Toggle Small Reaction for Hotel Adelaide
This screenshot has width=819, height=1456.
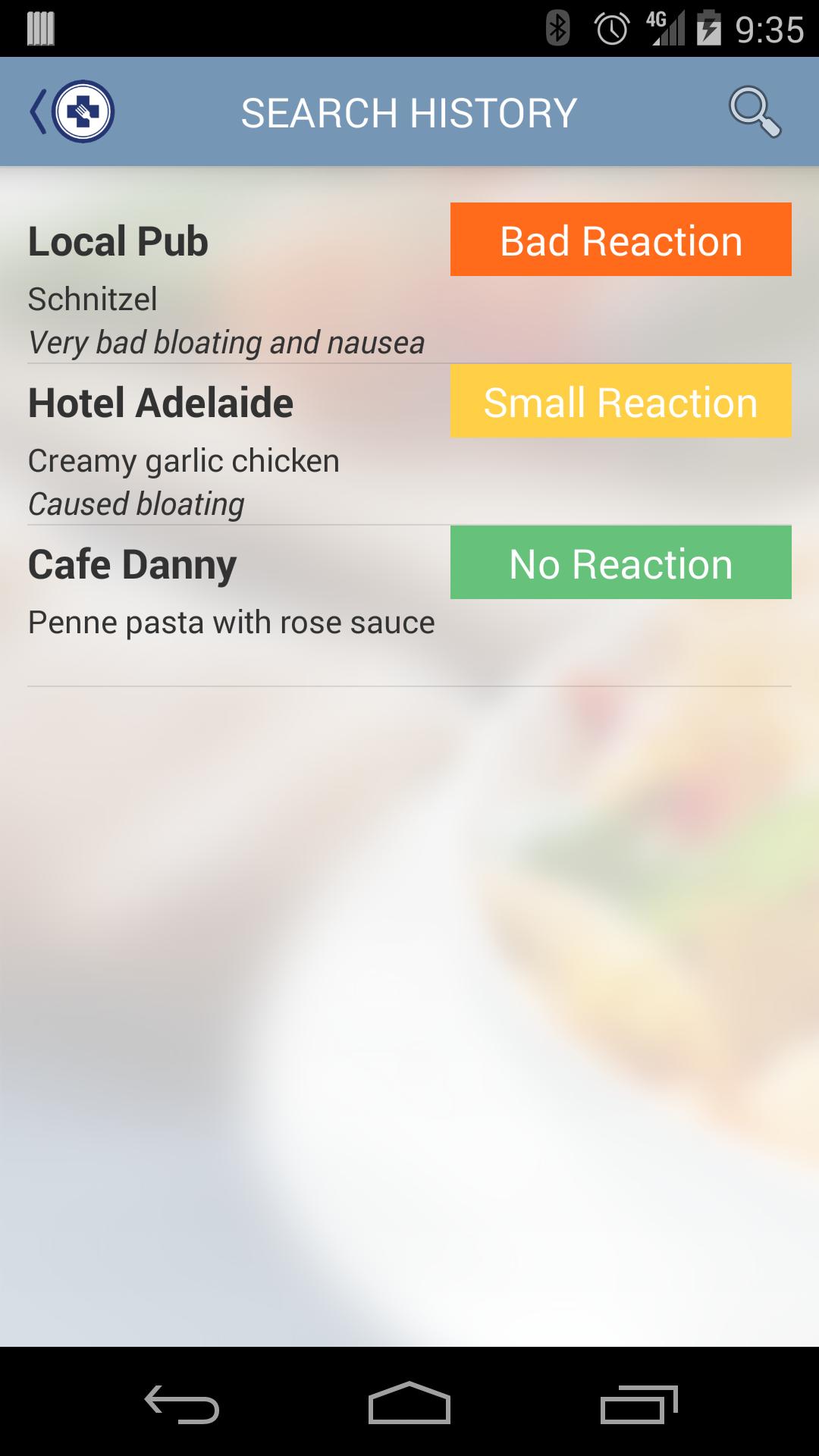620,402
